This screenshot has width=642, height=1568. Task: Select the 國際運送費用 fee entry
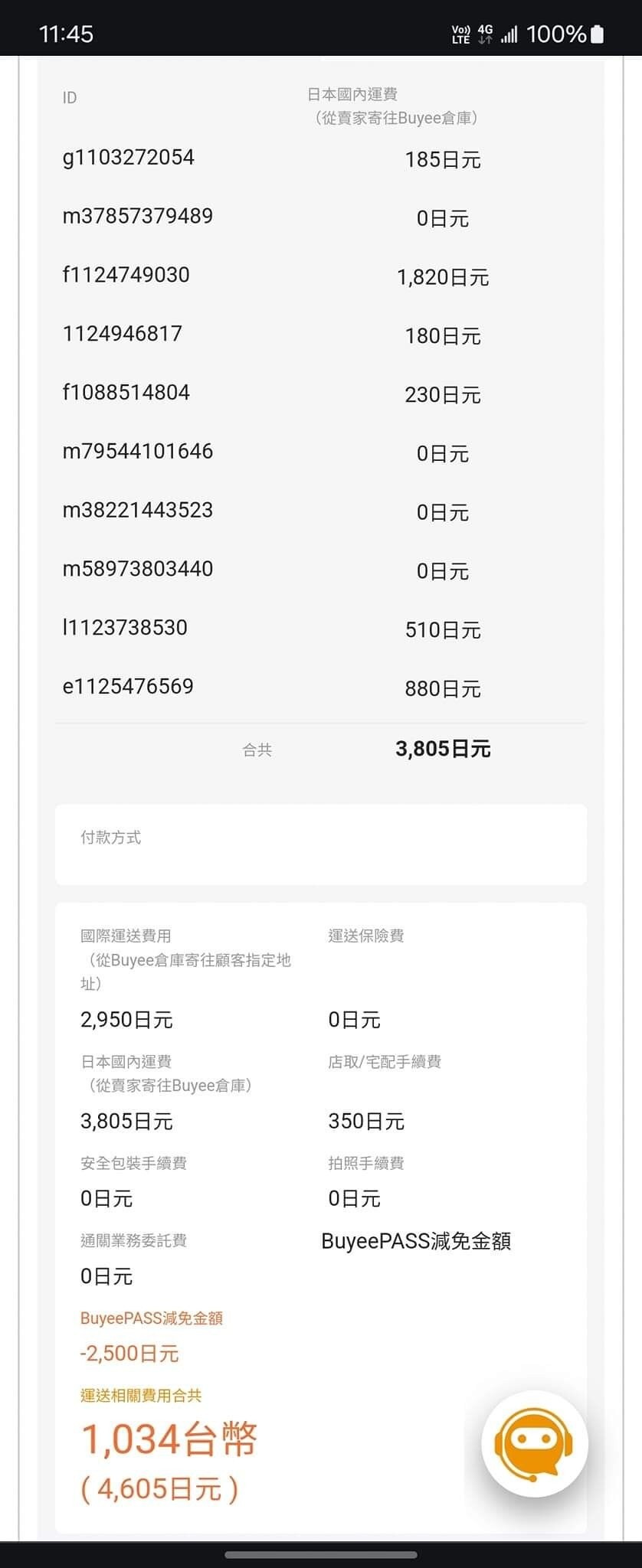tap(127, 936)
